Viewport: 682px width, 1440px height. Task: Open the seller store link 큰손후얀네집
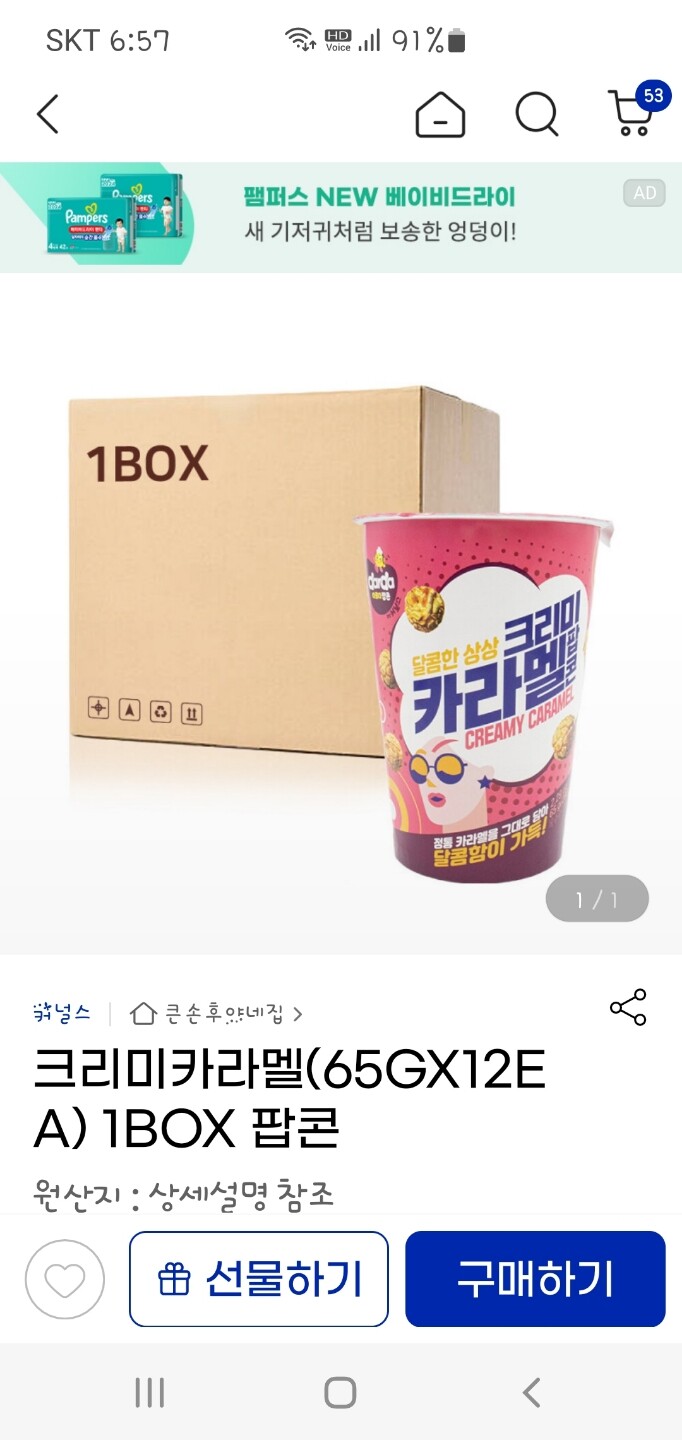tap(217, 1014)
